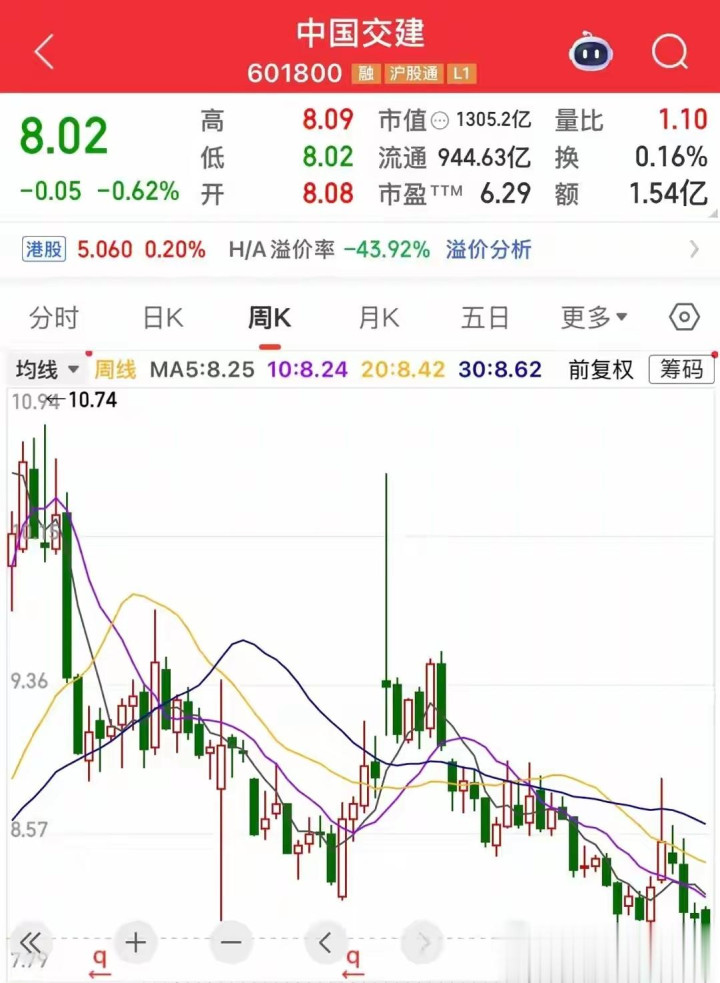Screen dimensions: 720x983
Task: Open 溢价分析 premium analysis
Action: (x=488, y=249)
